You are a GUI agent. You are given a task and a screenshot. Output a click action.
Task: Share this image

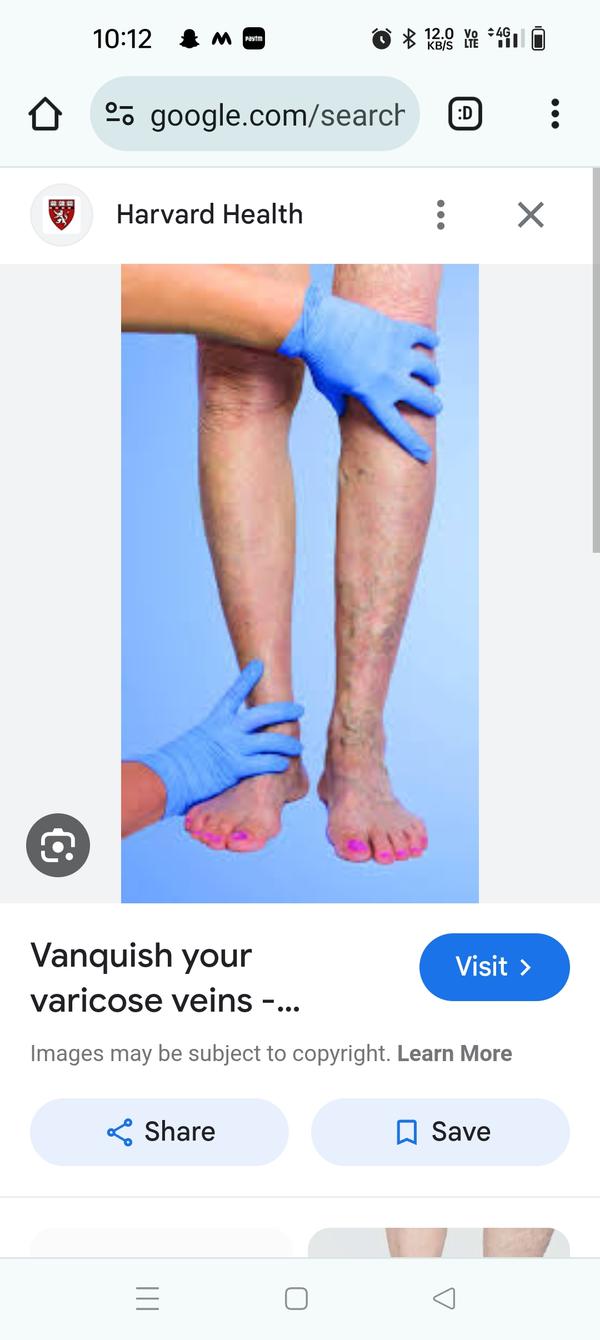point(160,1131)
